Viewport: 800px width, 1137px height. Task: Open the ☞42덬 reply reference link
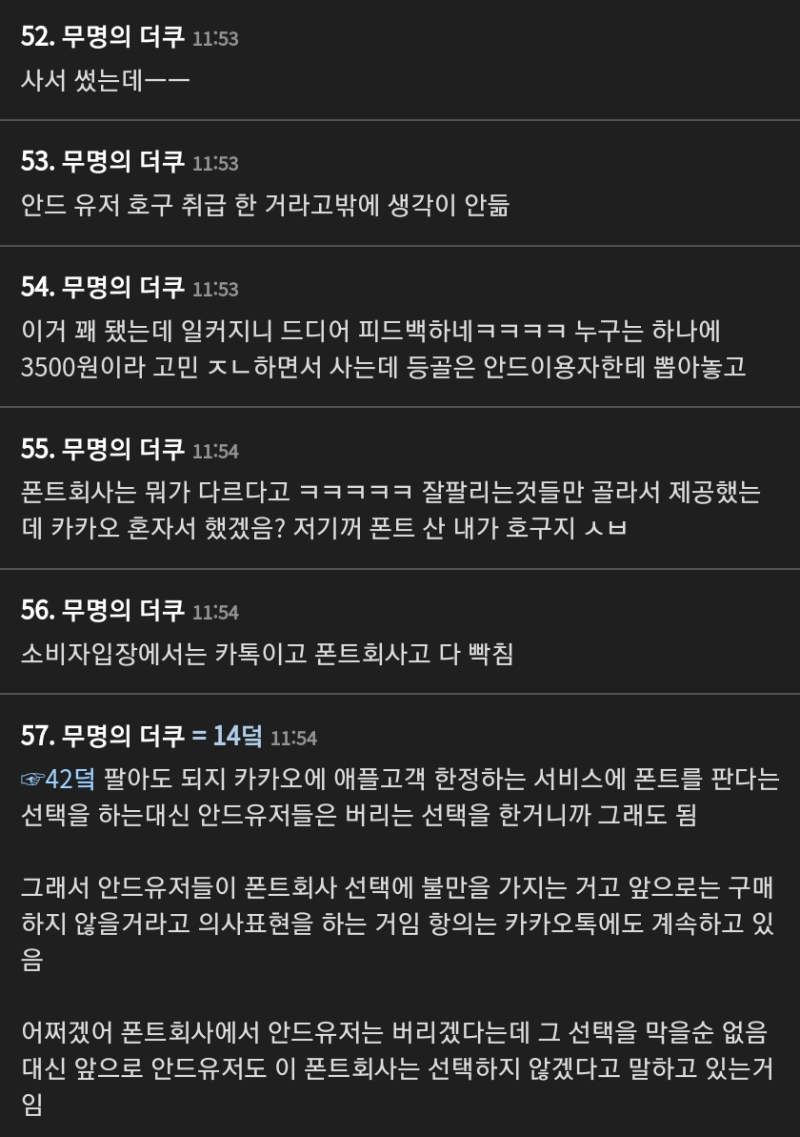[56, 780]
